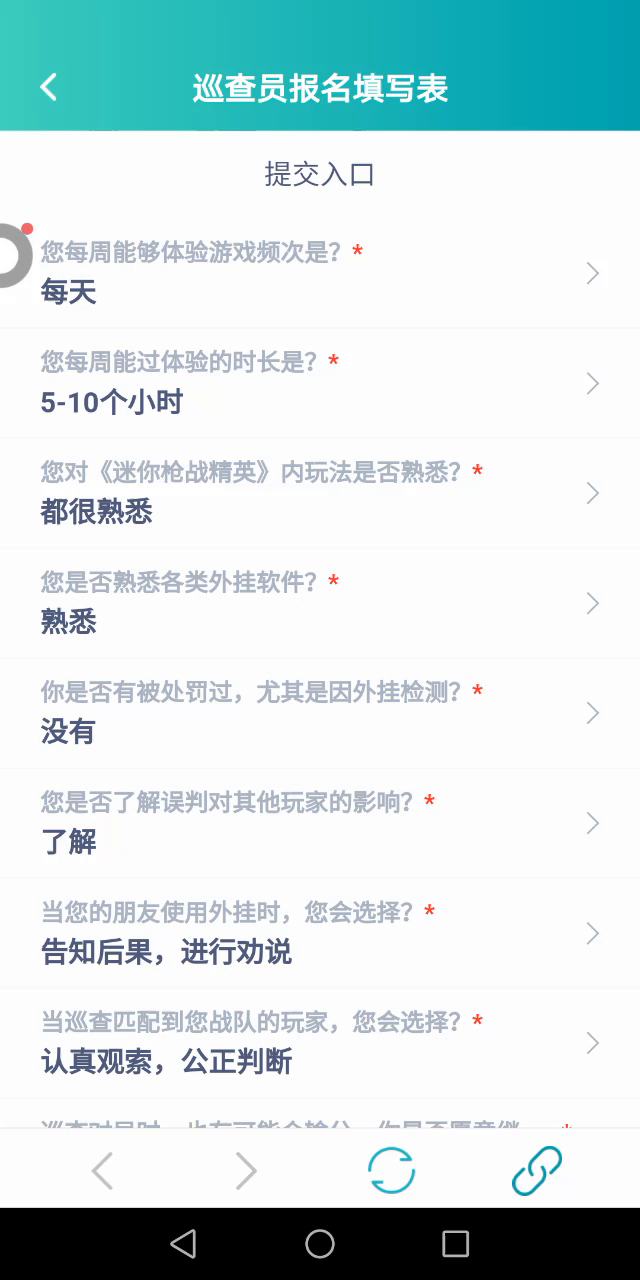
Task: Go forward to the next web page
Action: click(246, 1170)
